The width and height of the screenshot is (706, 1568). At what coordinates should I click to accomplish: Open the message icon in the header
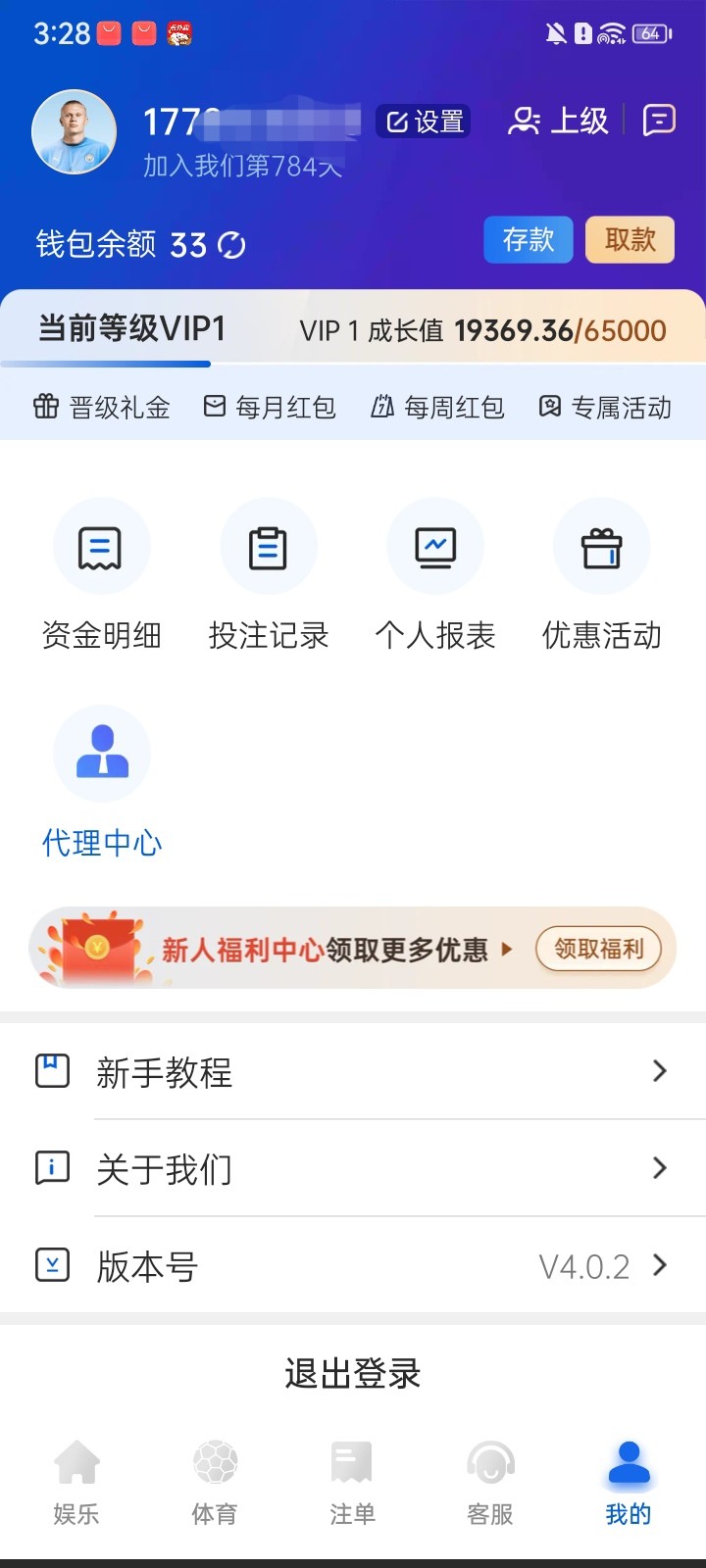tap(659, 121)
